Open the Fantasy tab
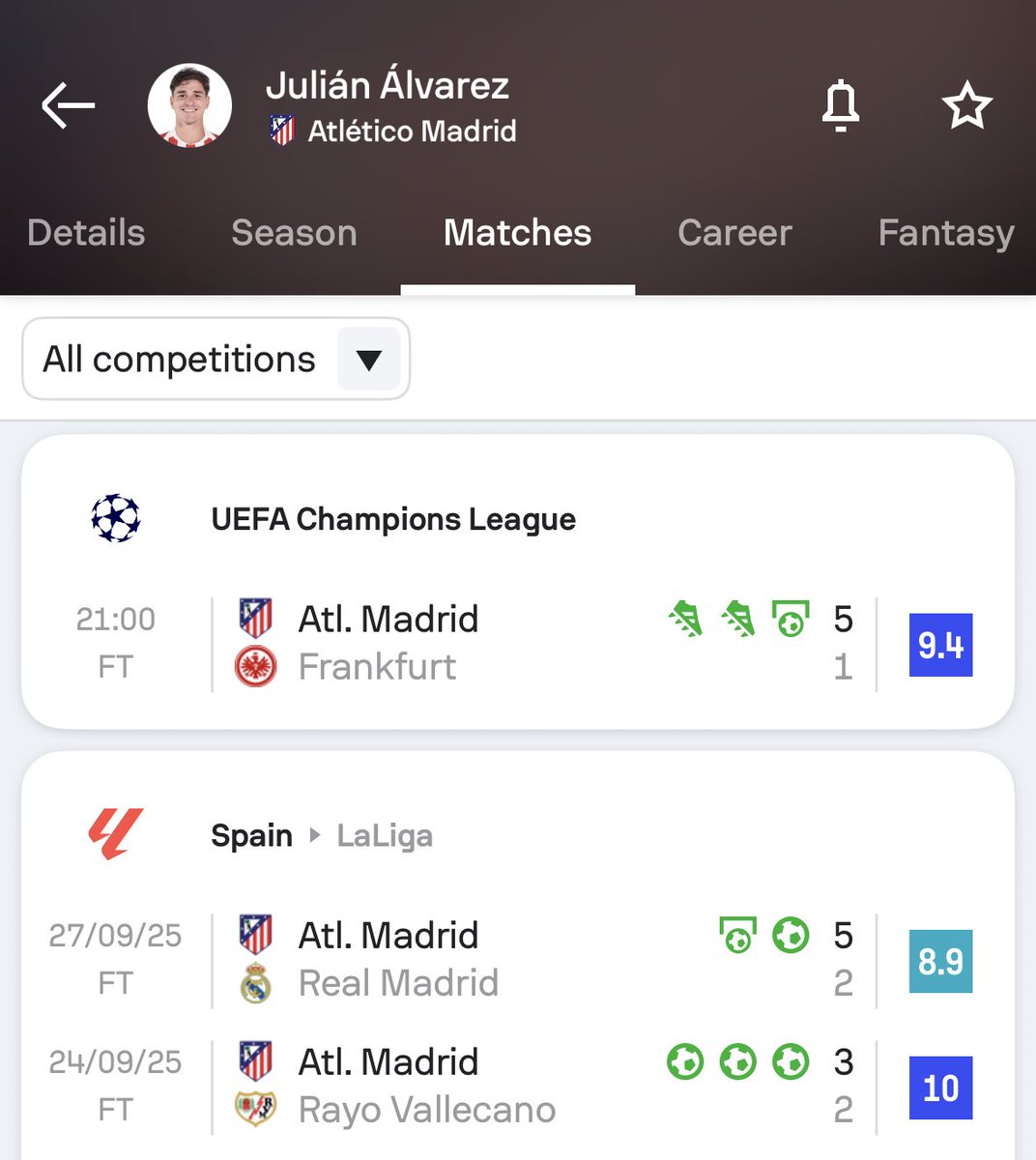The image size is (1036, 1160). [x=945, y=233]
